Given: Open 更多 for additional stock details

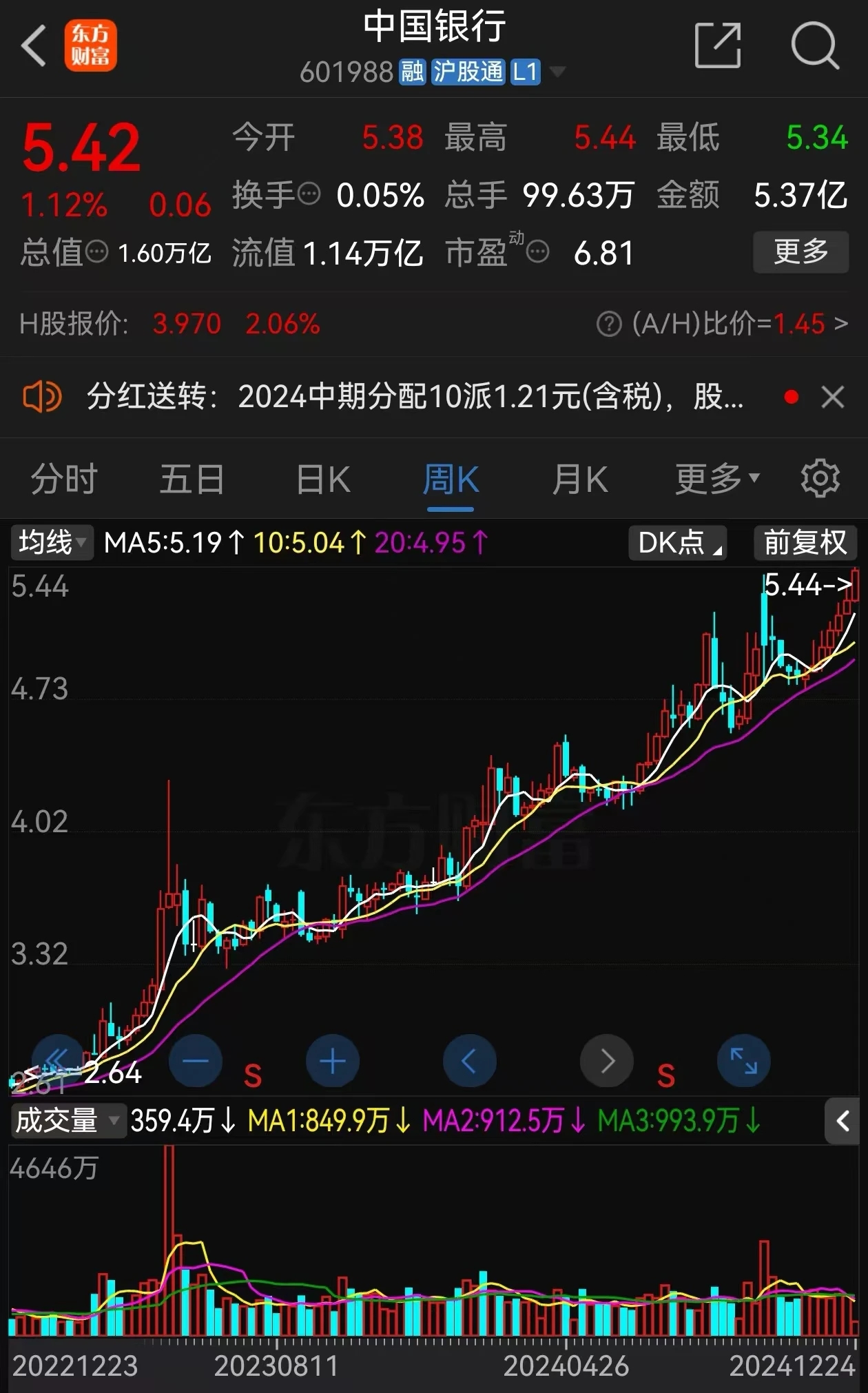Looking at the screenshot, I should (x=800, y=252).
